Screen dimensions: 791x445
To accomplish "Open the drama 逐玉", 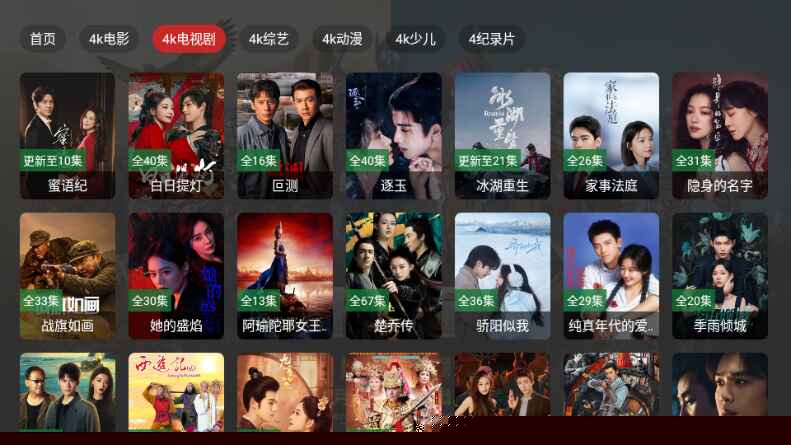I will (x=394, y=135).
